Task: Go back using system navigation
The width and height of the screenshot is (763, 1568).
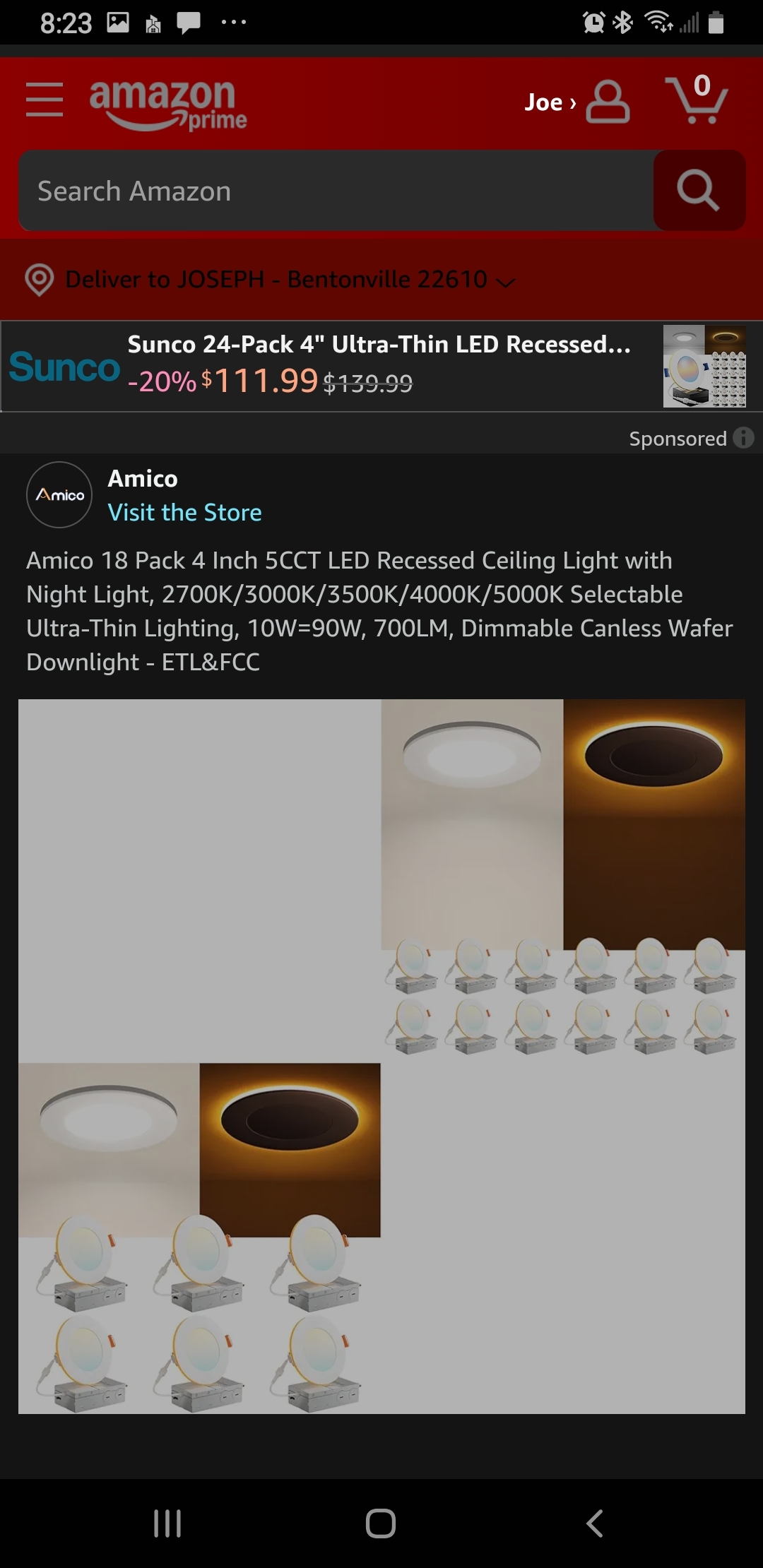Action: point(594,1524)
